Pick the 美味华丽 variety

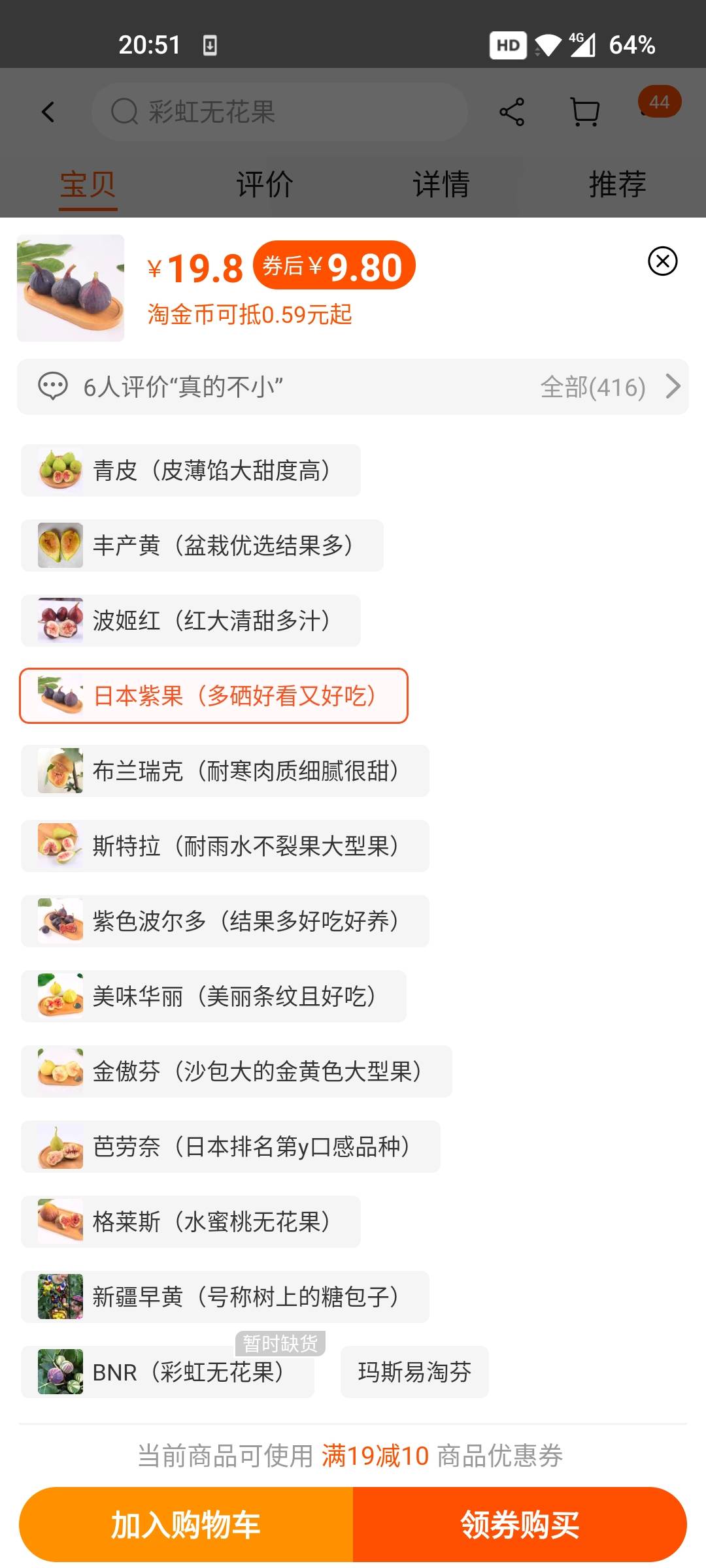click(214, 996)
